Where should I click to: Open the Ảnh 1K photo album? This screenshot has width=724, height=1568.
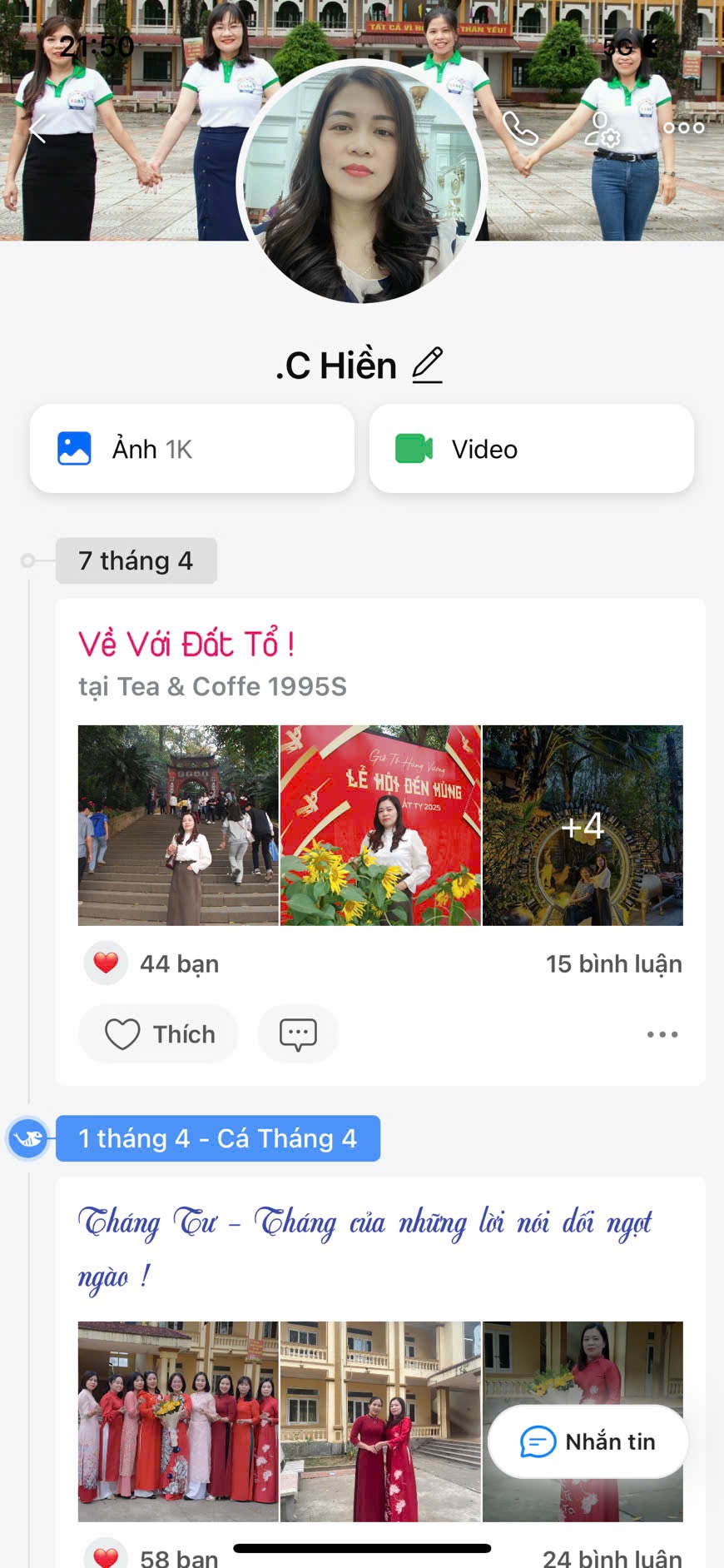[x=192, y=449]
